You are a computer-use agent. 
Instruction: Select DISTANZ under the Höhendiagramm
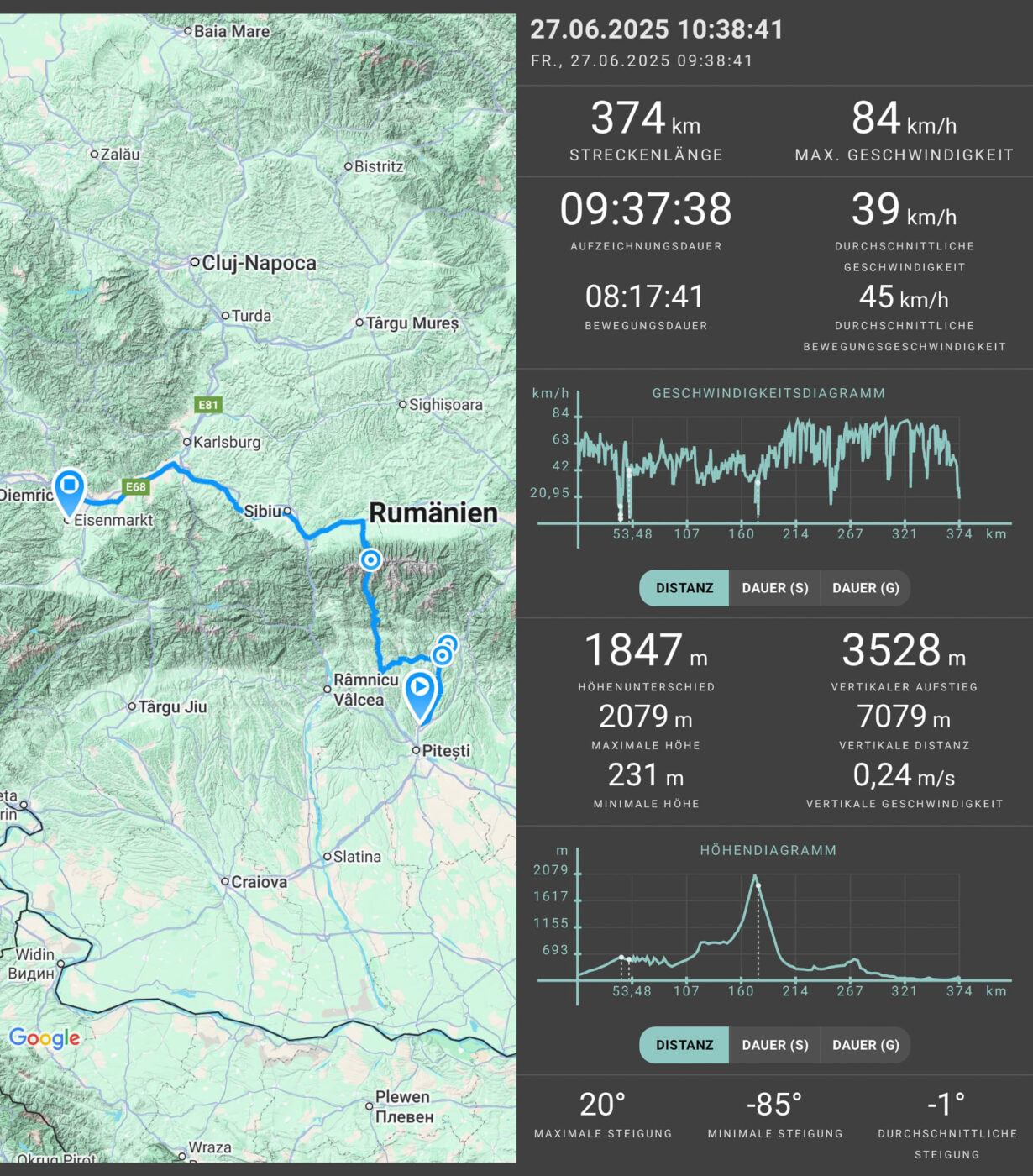point(684,1045)
